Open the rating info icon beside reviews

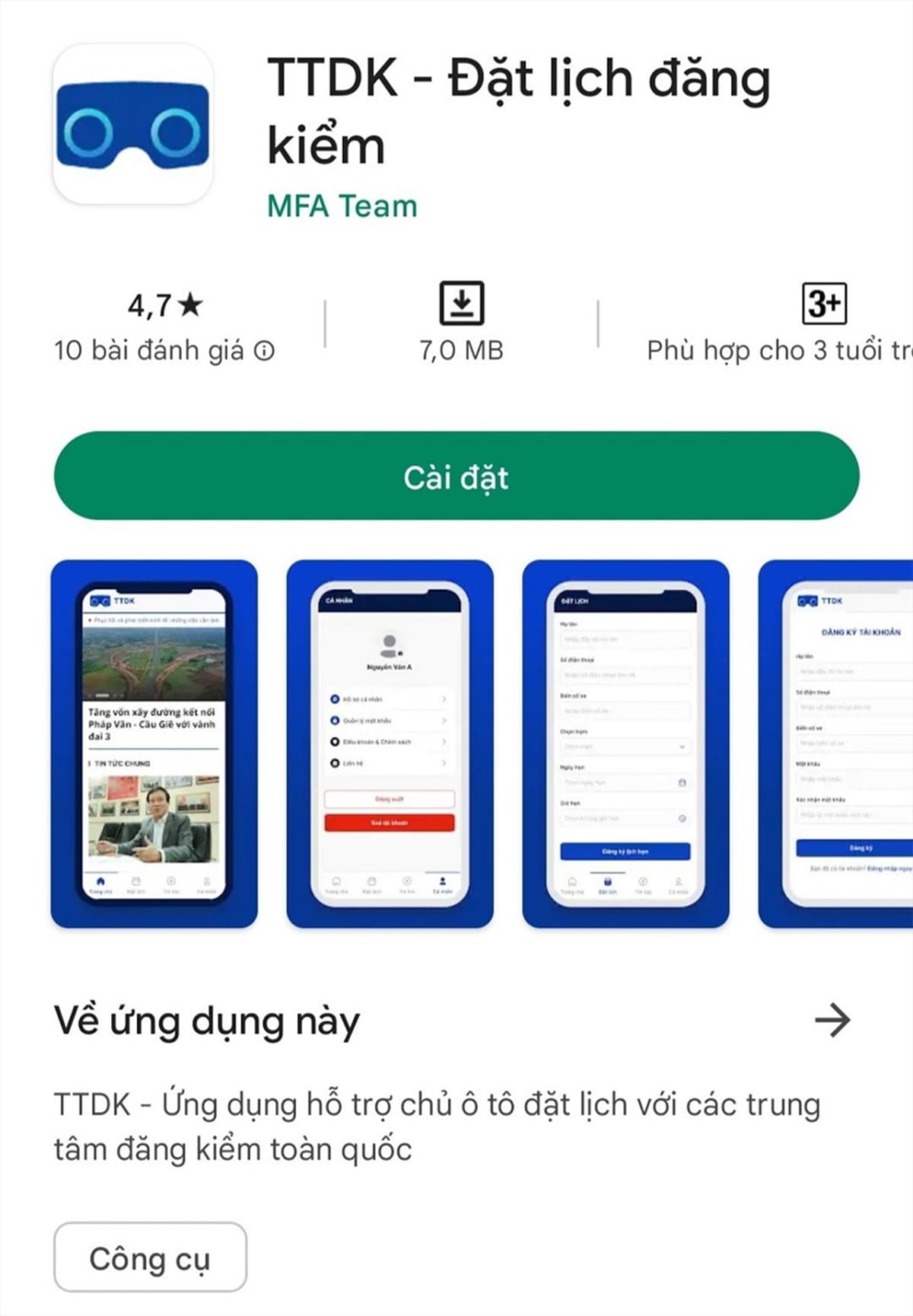[264, 351]
